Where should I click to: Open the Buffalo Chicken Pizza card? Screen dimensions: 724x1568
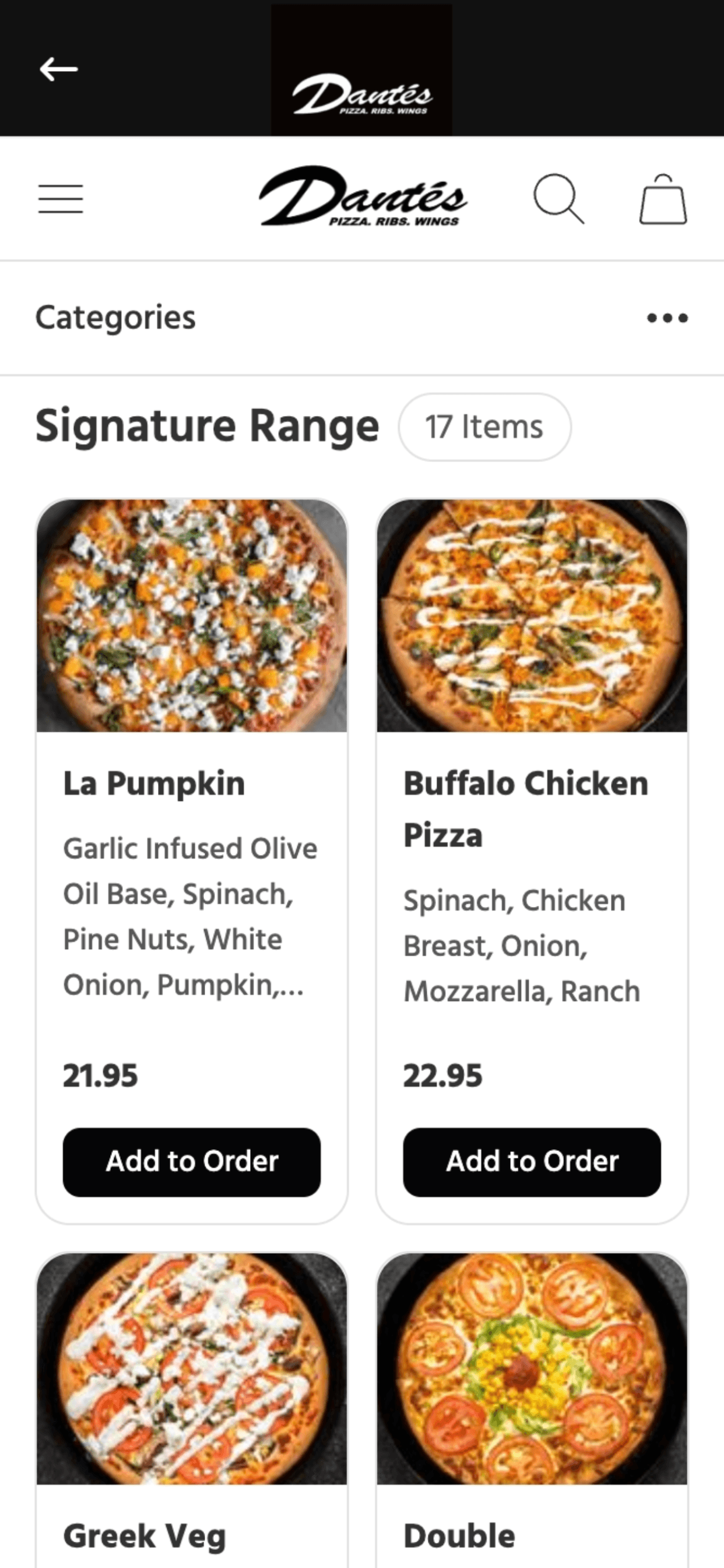coord(532,616)
